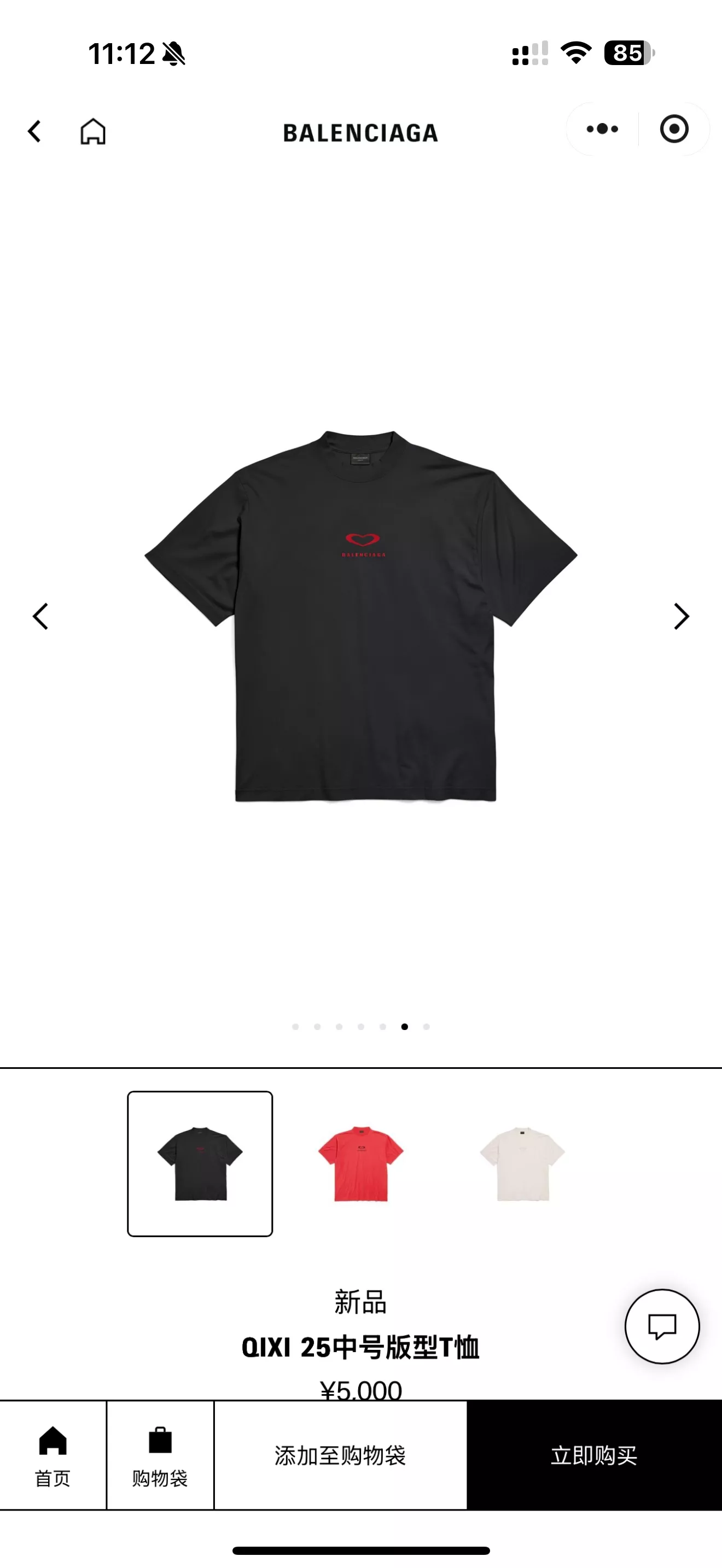Close the mini program with the circle button
Image resolution: width=722 pixels, height=1568 pixels.
674,129
